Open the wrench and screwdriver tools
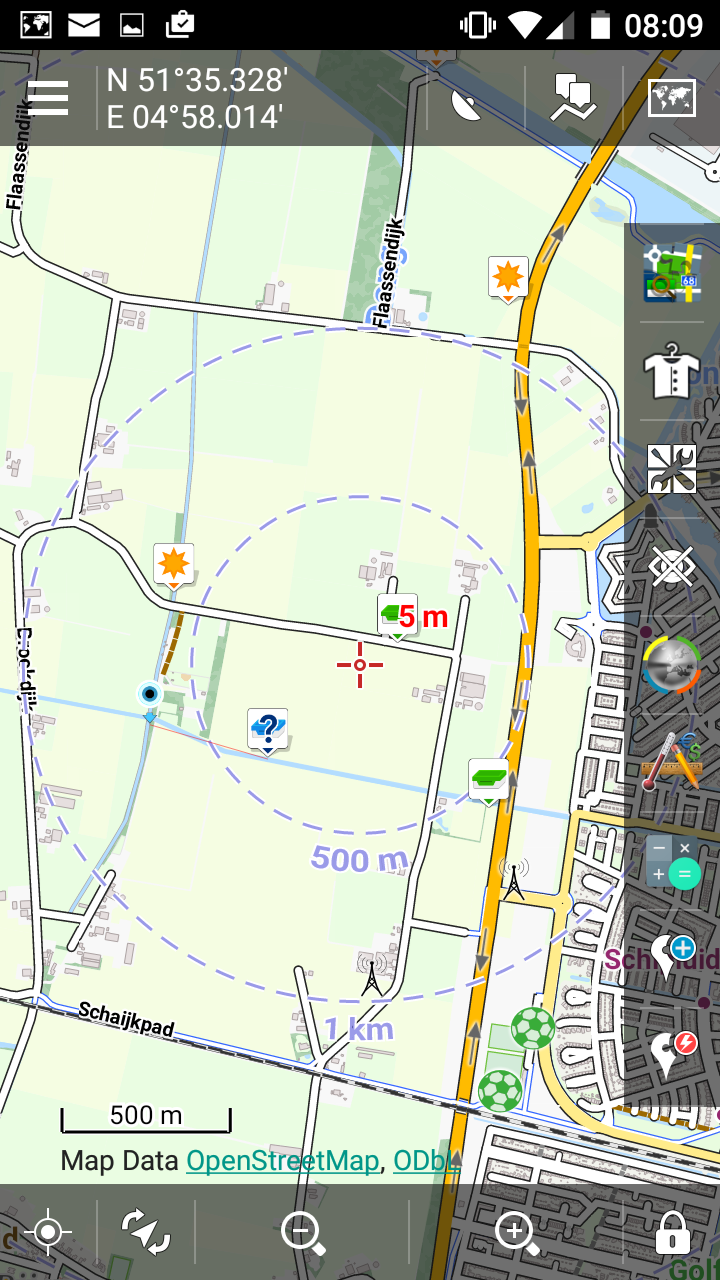The width and height of the screenshot is (720, 1280). pyautogui.click(x=672, y=468)
